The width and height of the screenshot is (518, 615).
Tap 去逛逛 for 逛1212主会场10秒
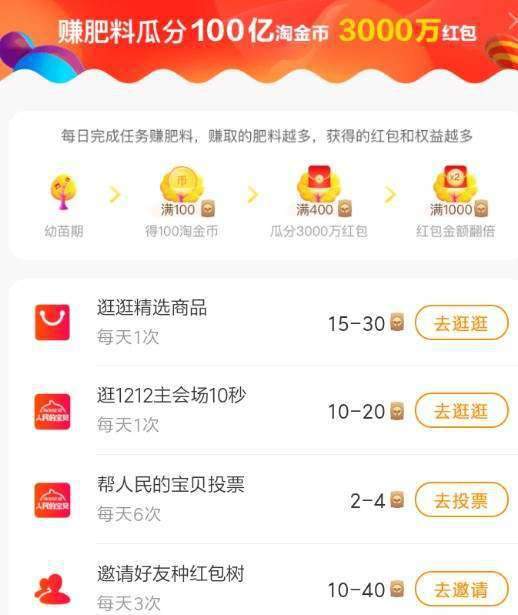[x=462, y=411]
